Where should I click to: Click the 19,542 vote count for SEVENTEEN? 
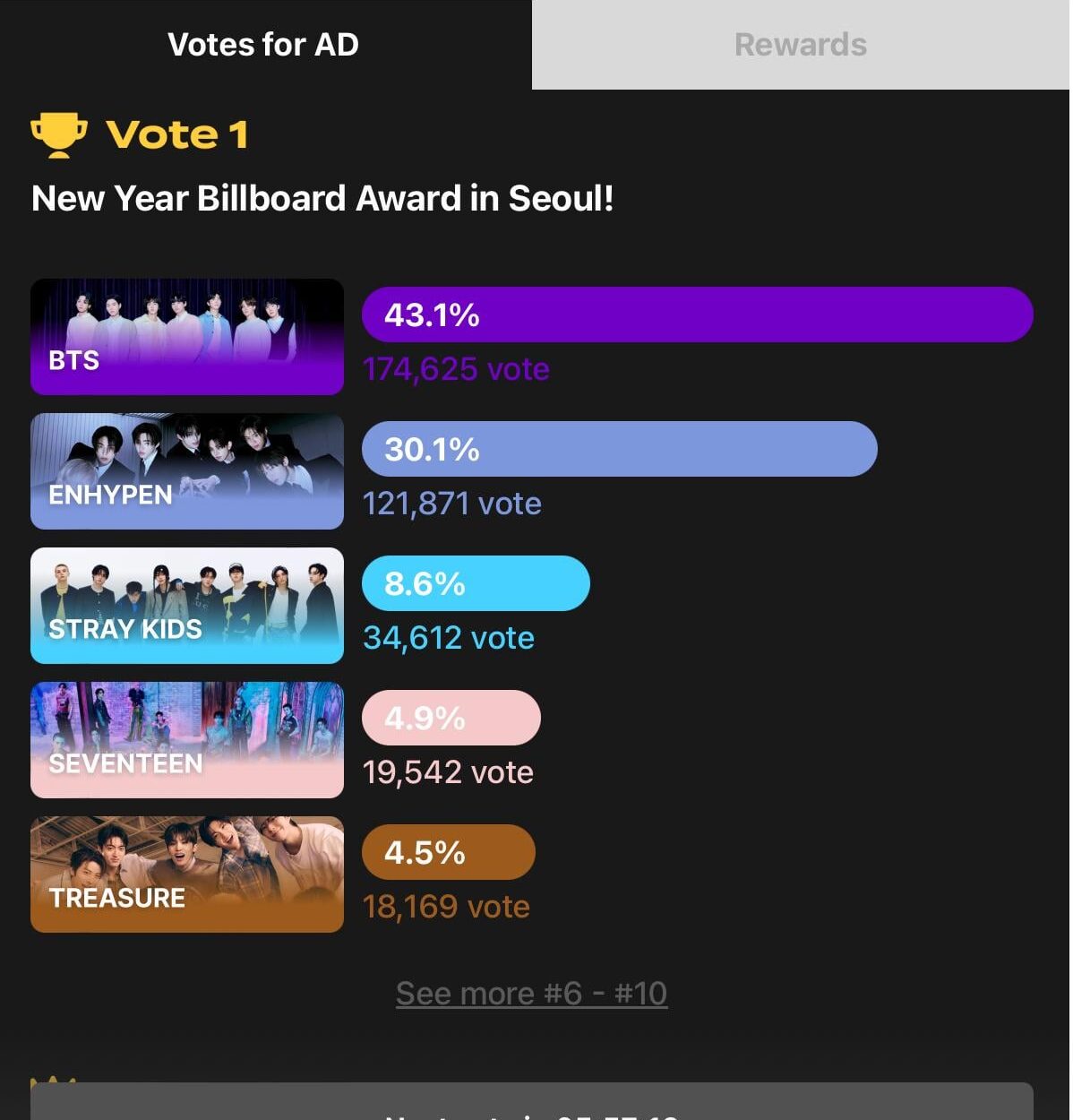tap(447, 772)
